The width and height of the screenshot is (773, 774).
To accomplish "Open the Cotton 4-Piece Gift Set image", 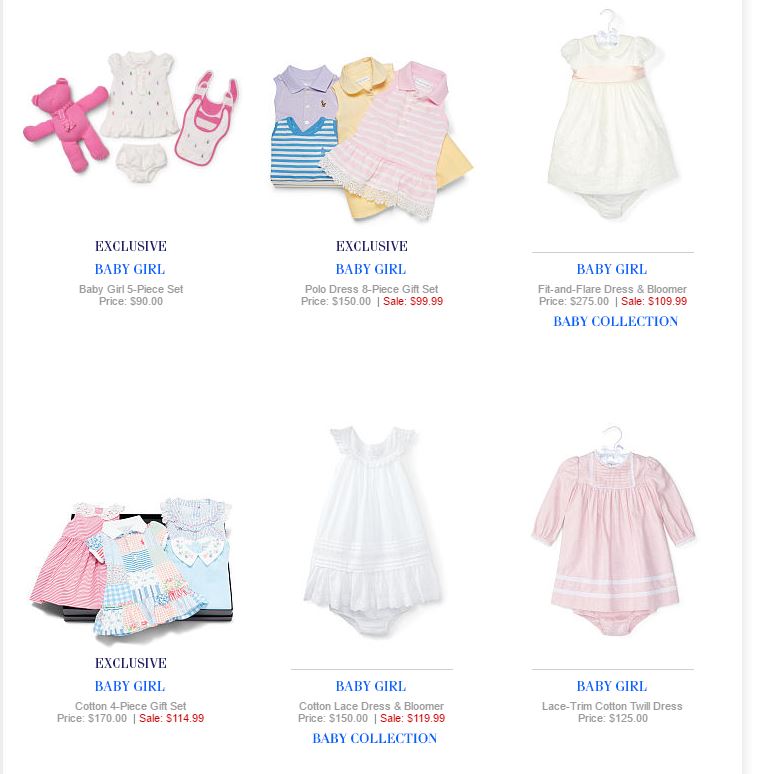I will 131,563.
